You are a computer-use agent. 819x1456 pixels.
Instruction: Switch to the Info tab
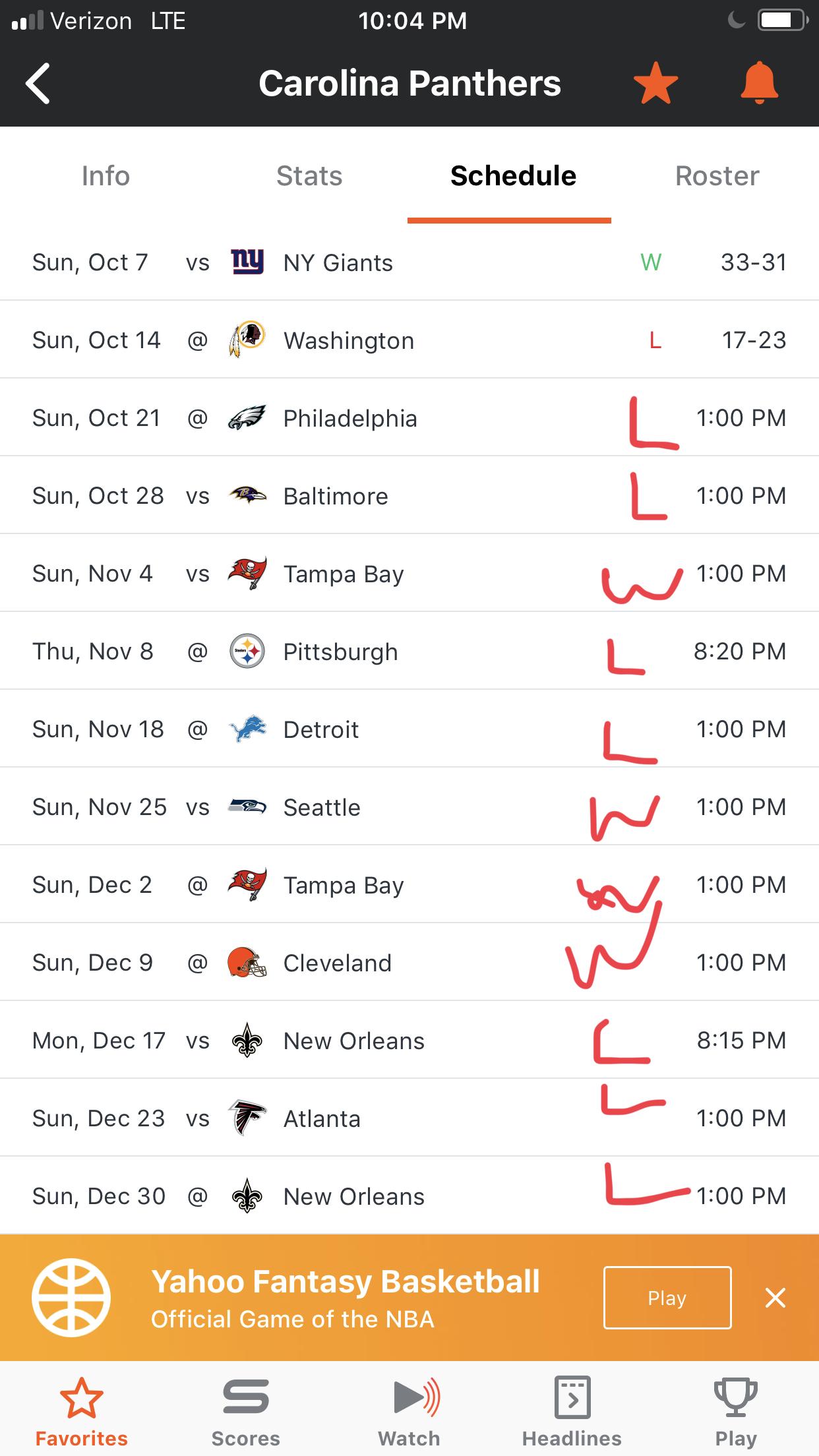106,176
